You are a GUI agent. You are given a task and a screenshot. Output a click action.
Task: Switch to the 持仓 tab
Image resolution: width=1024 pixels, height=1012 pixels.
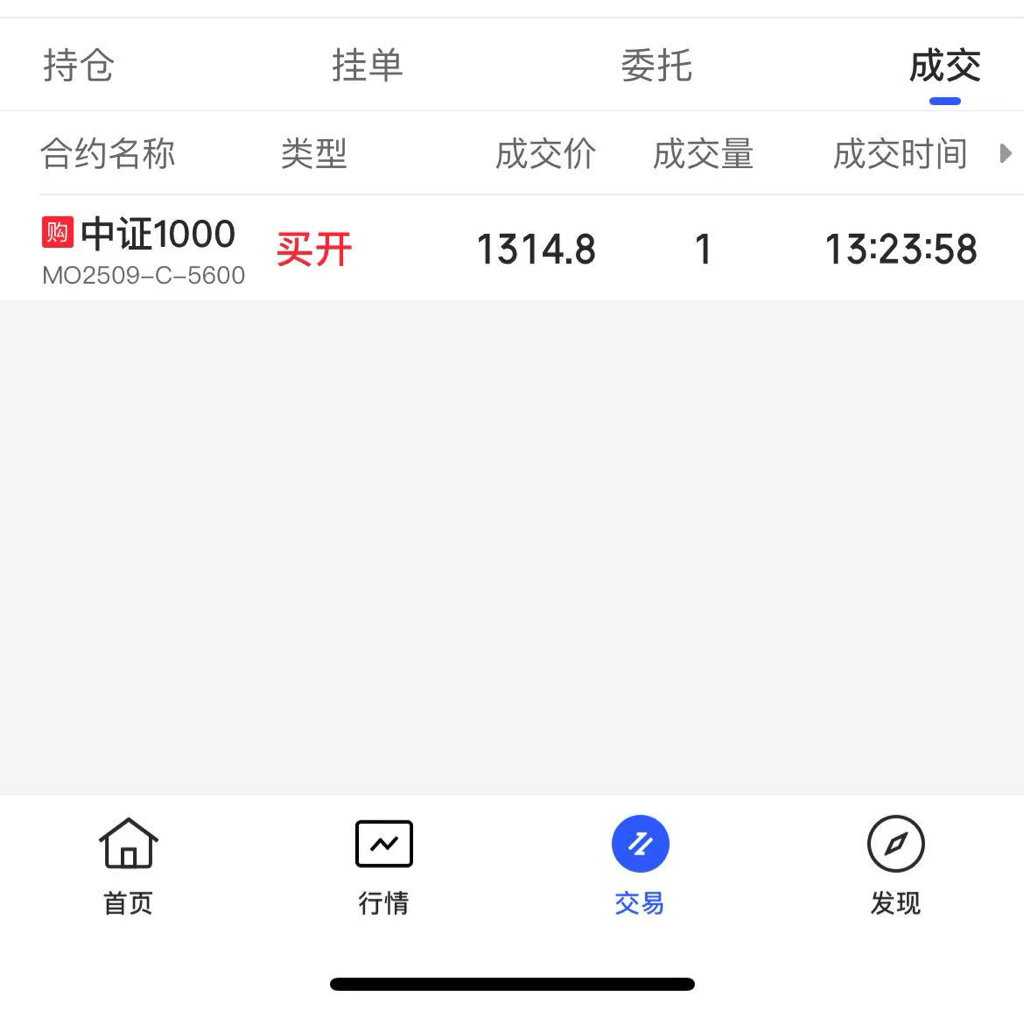point(78,66)
